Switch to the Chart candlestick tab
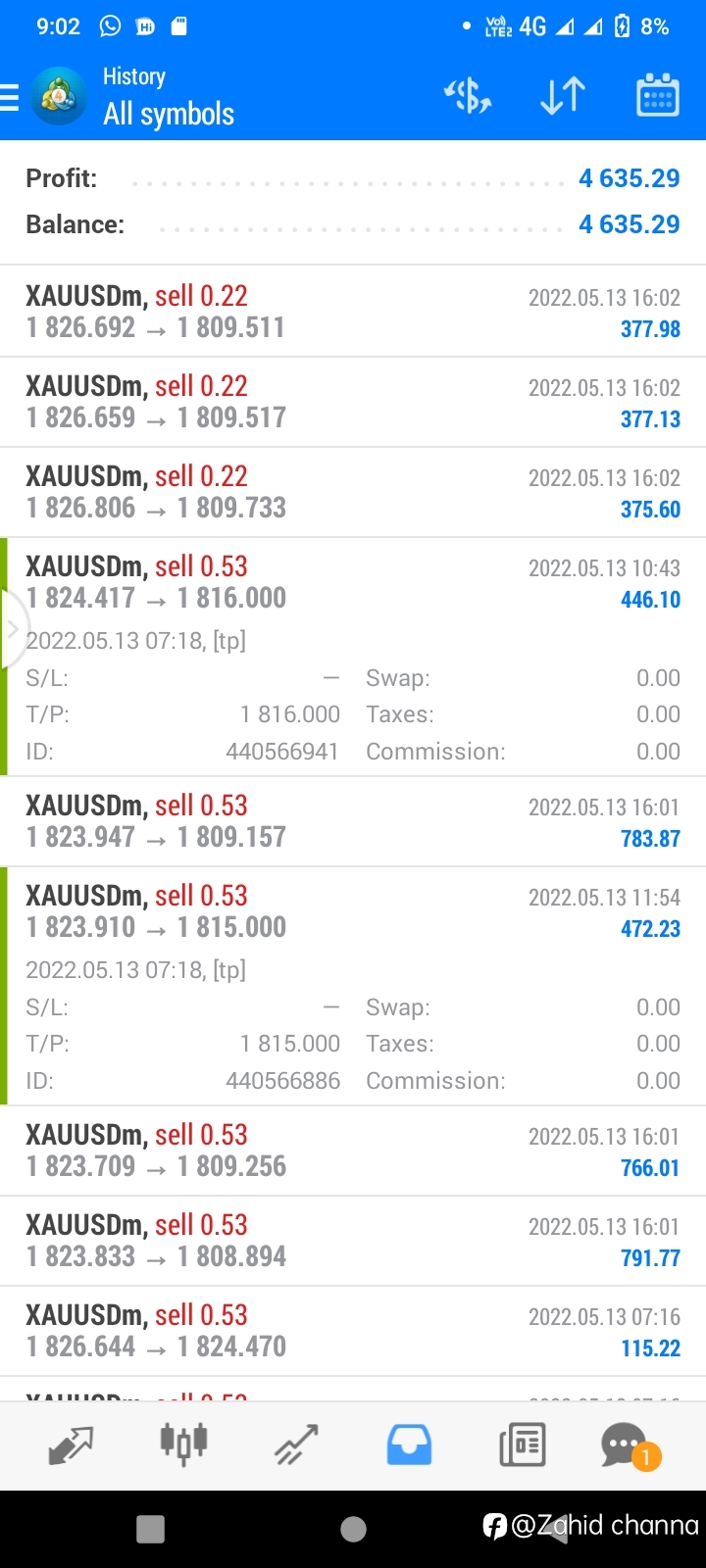Viewport: 706px width, 1568px height. coord(183,1444)
